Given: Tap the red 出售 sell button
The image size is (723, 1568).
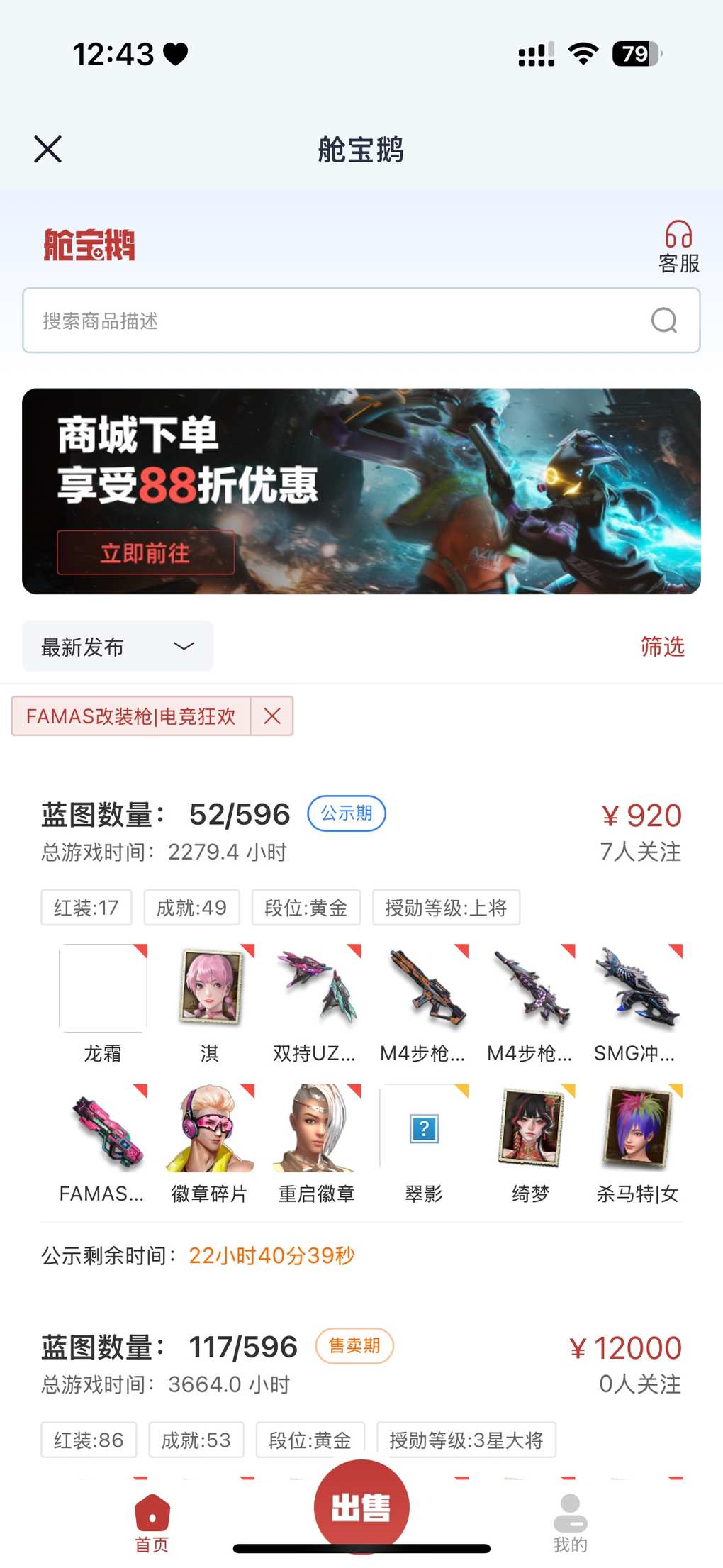Looking at the screenshot, I should tap(361, 1506).
